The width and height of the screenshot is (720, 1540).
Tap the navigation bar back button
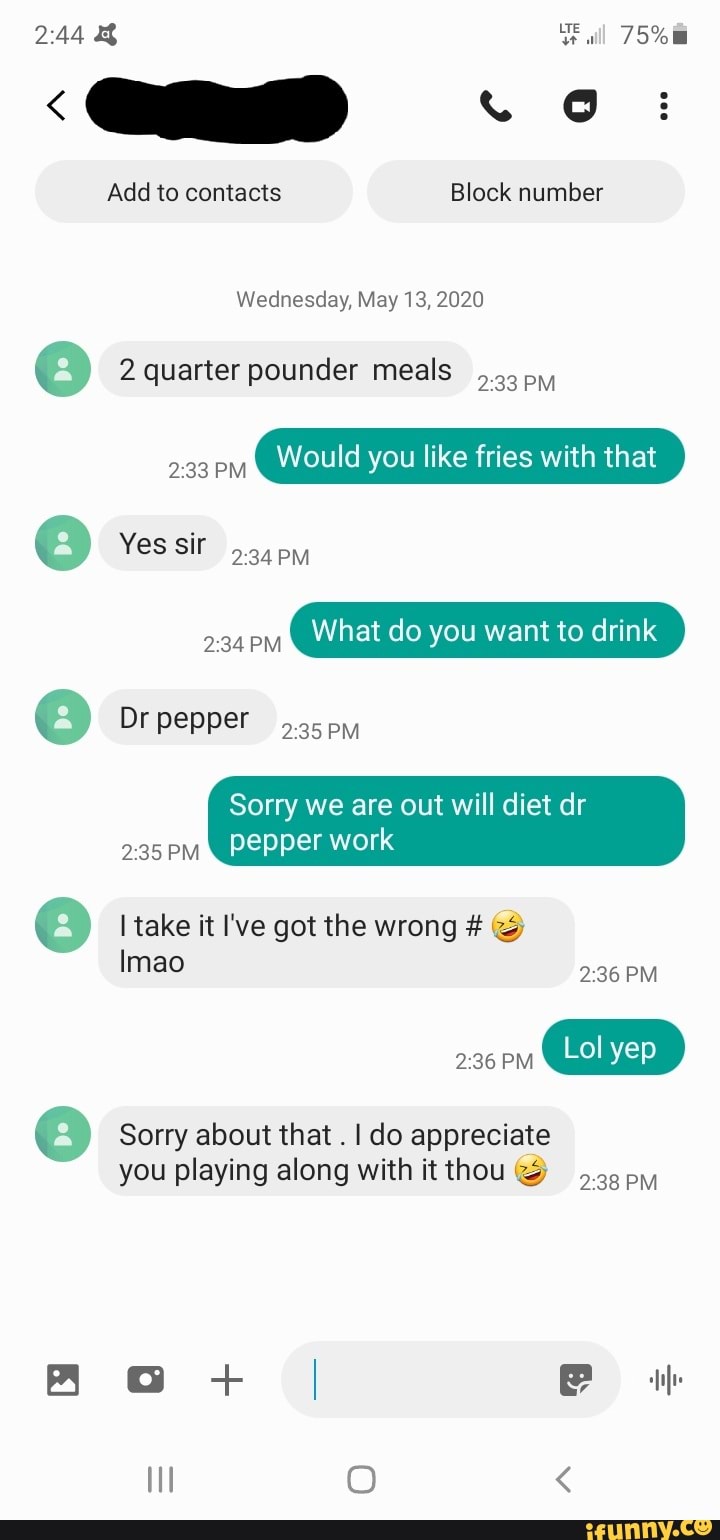[562, 1478]
